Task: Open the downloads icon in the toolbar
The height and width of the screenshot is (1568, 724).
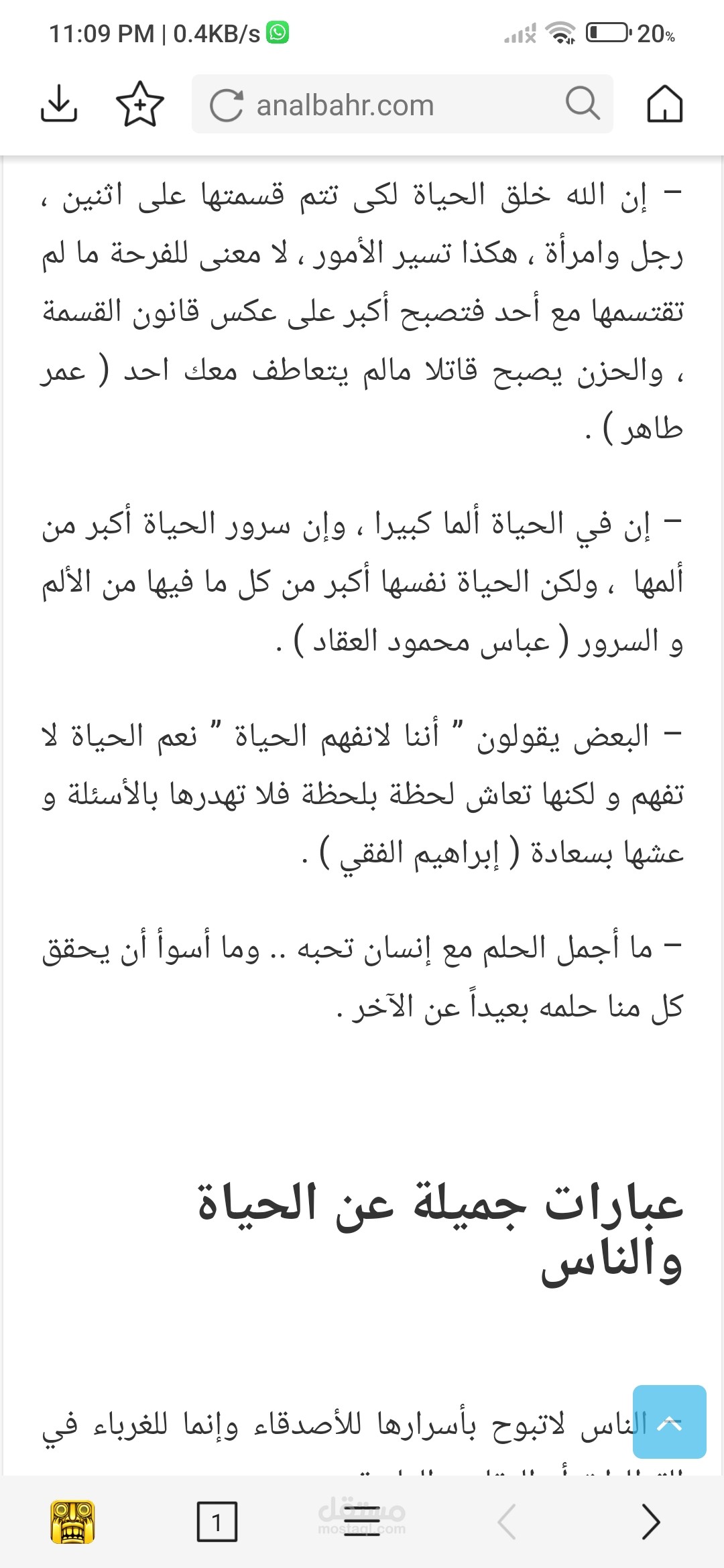Action: coord(59,104)
